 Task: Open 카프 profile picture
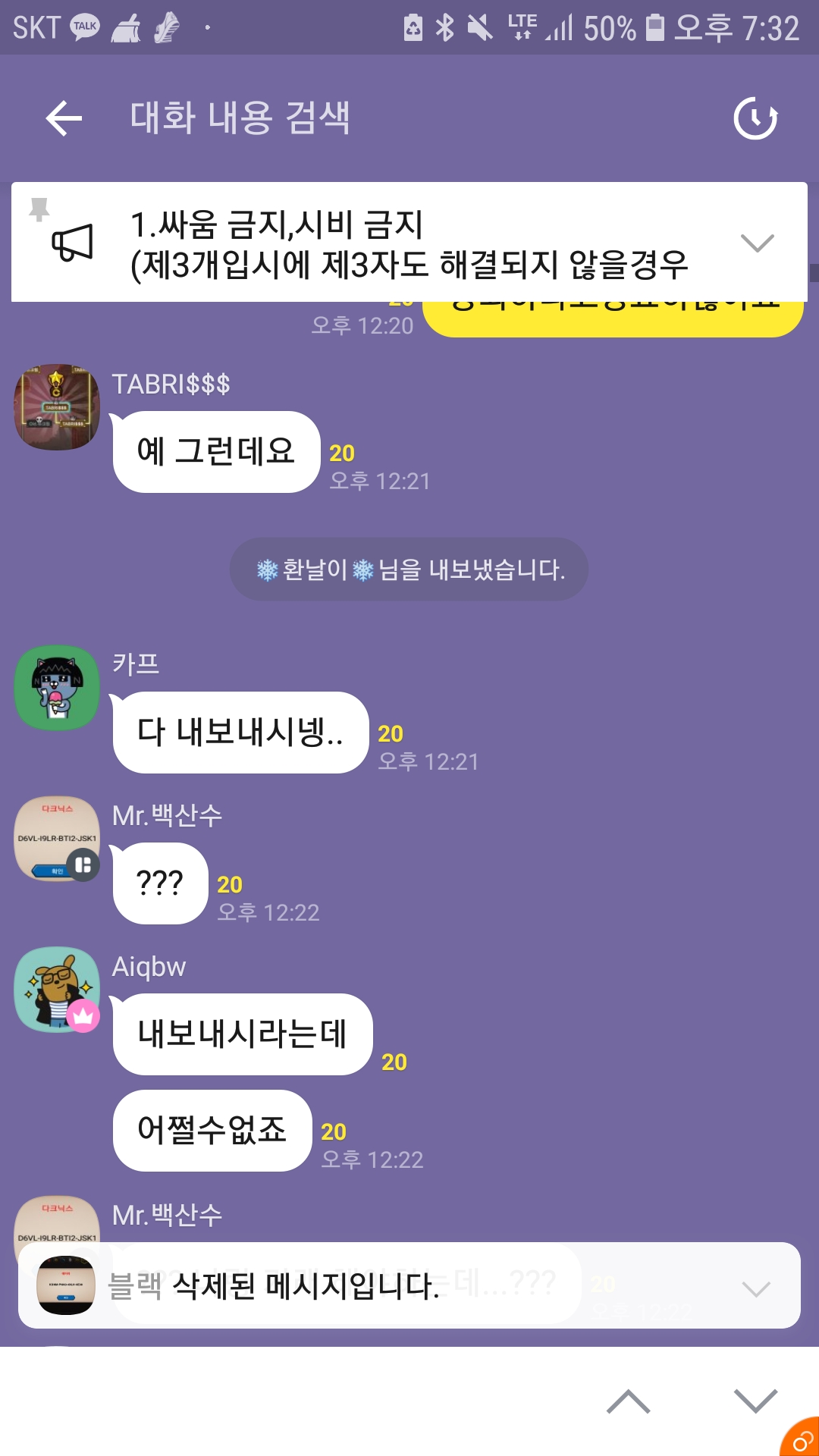point(57,687)
